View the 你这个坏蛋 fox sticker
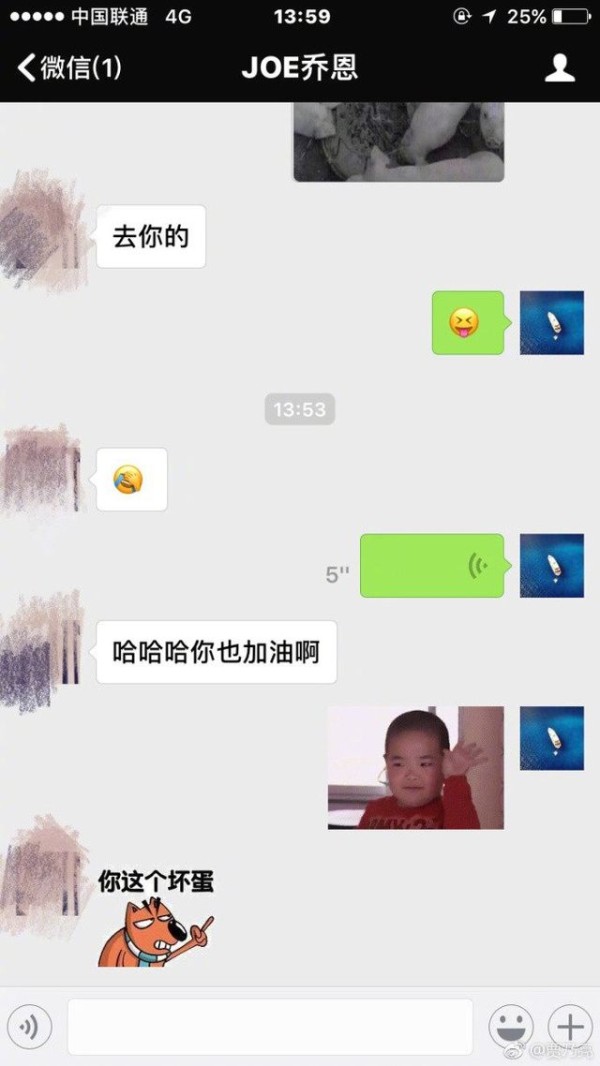 click(156, 916)
